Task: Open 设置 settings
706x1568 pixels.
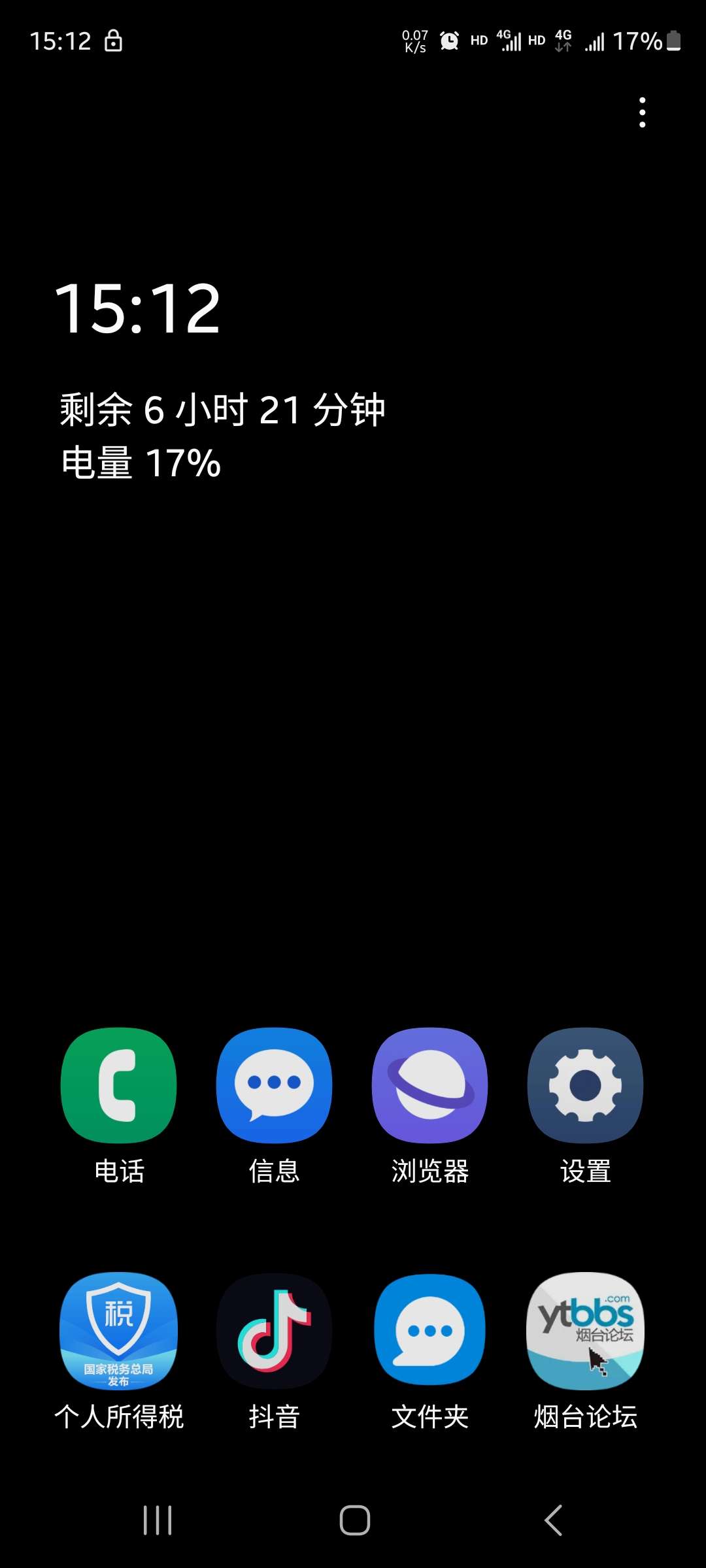Action: (585, 1085)
